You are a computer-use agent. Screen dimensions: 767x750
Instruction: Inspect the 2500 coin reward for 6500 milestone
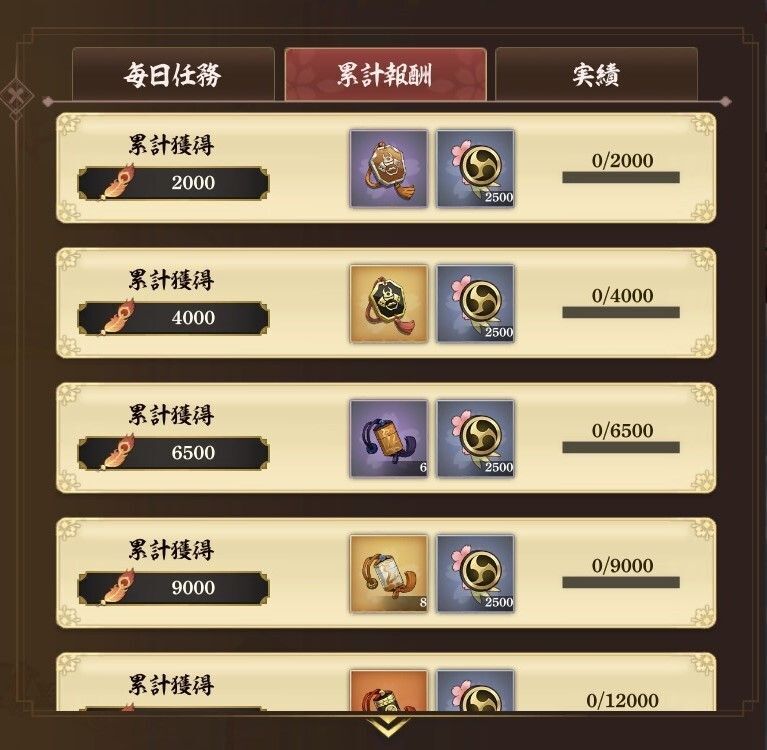[x=475, y=438]
